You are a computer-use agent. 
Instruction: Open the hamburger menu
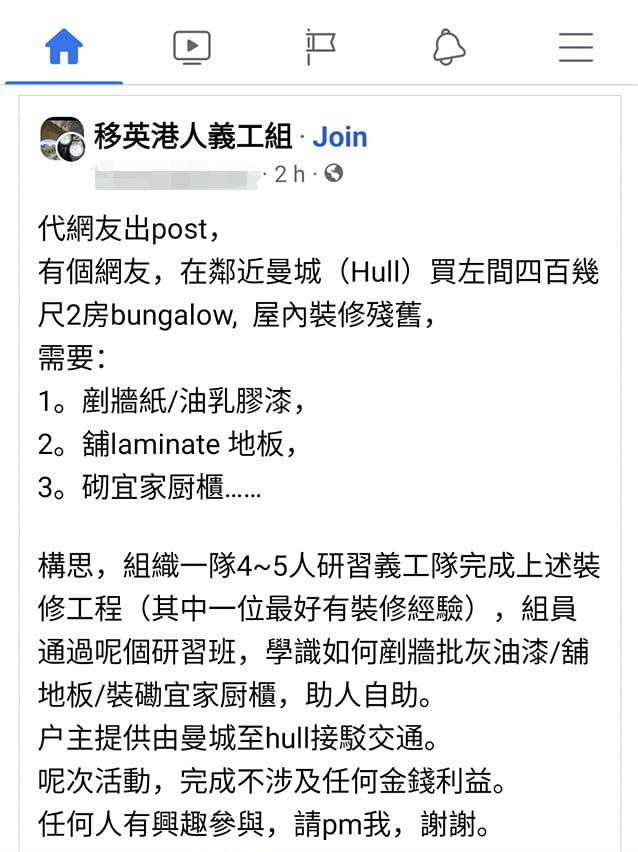click(576, 46)
